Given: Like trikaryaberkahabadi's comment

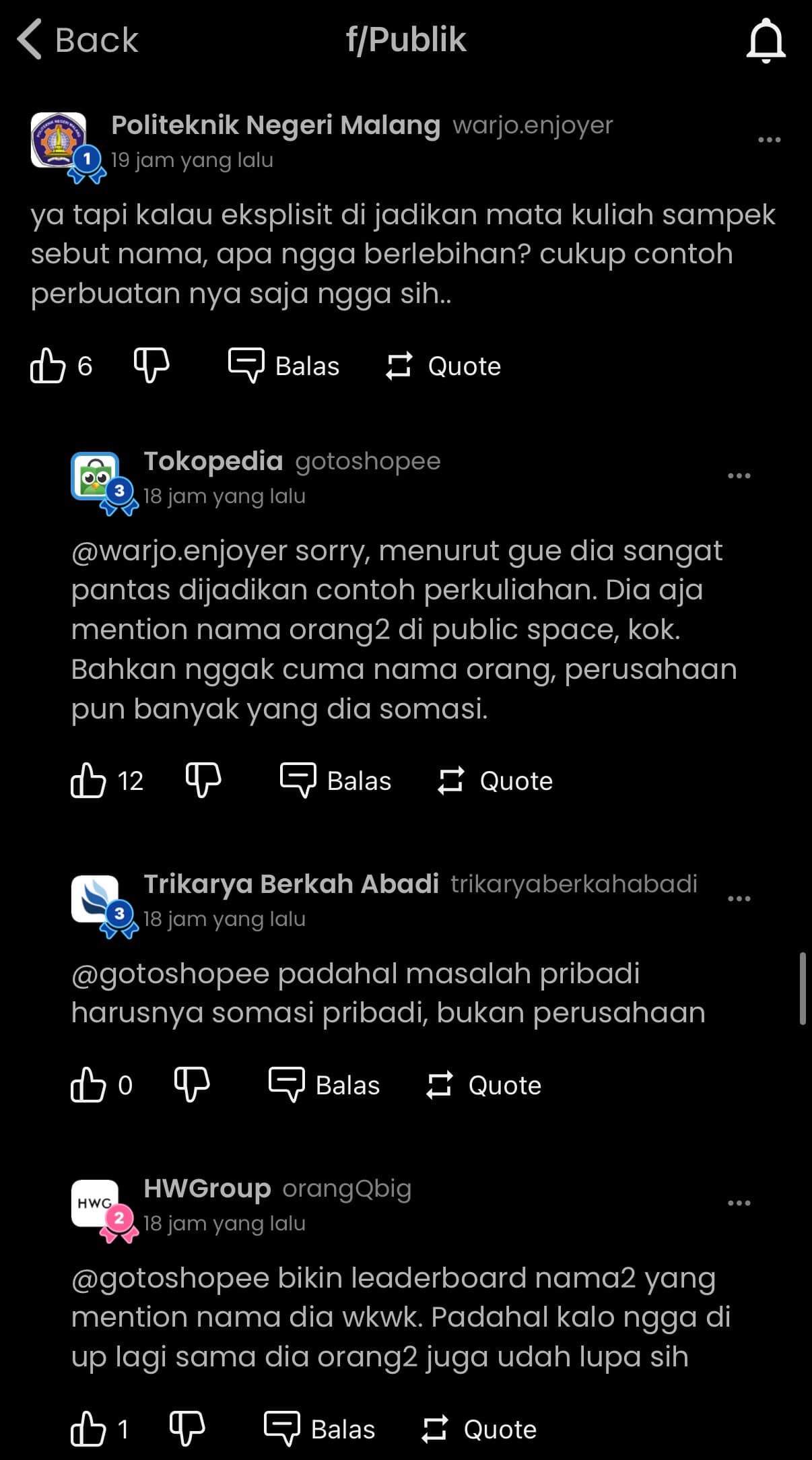Looking at the screenshot, I should pyautogui.click(x=88, y=1085).
